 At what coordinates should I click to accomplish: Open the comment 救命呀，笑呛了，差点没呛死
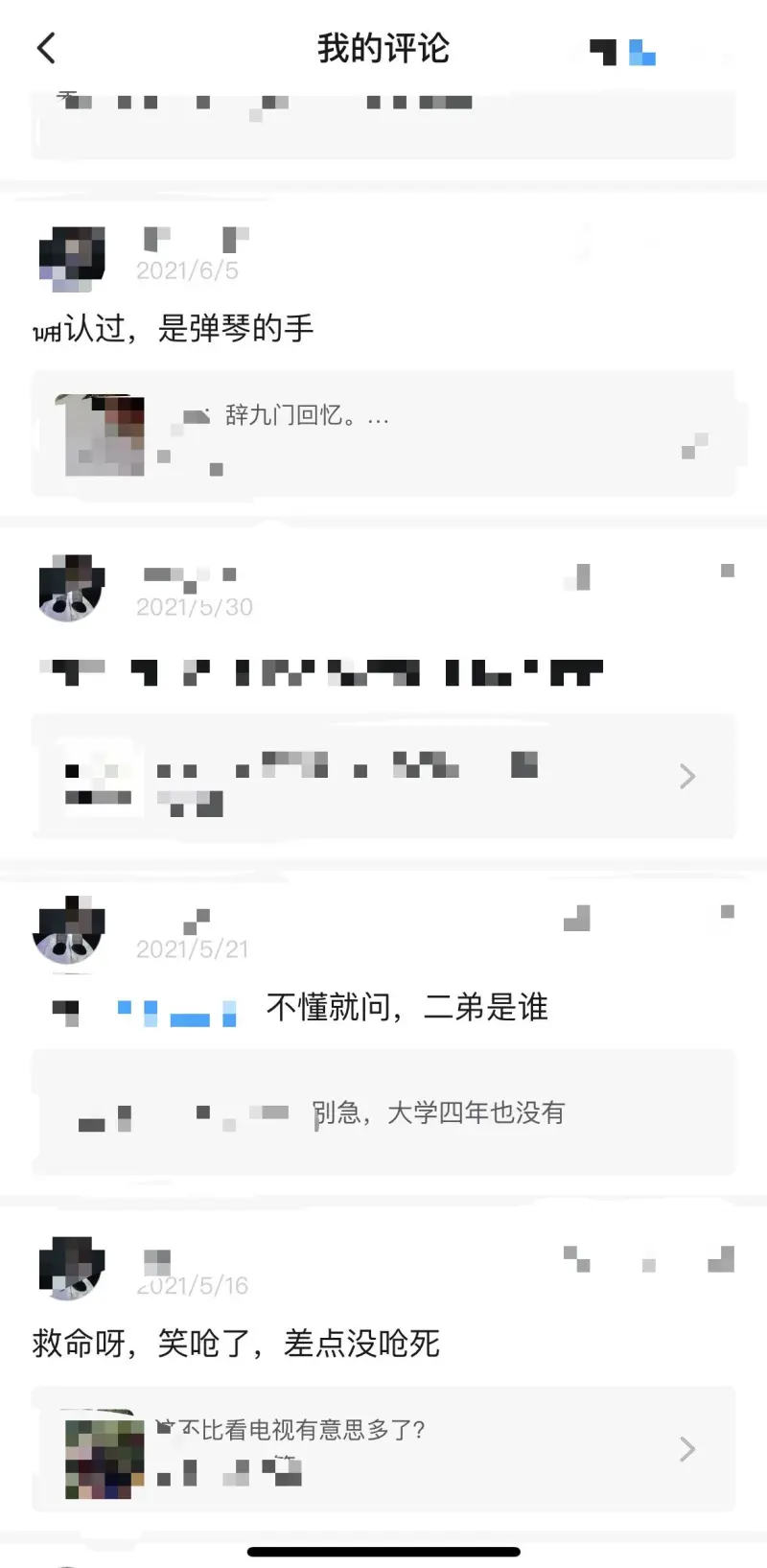(236, 1344)
